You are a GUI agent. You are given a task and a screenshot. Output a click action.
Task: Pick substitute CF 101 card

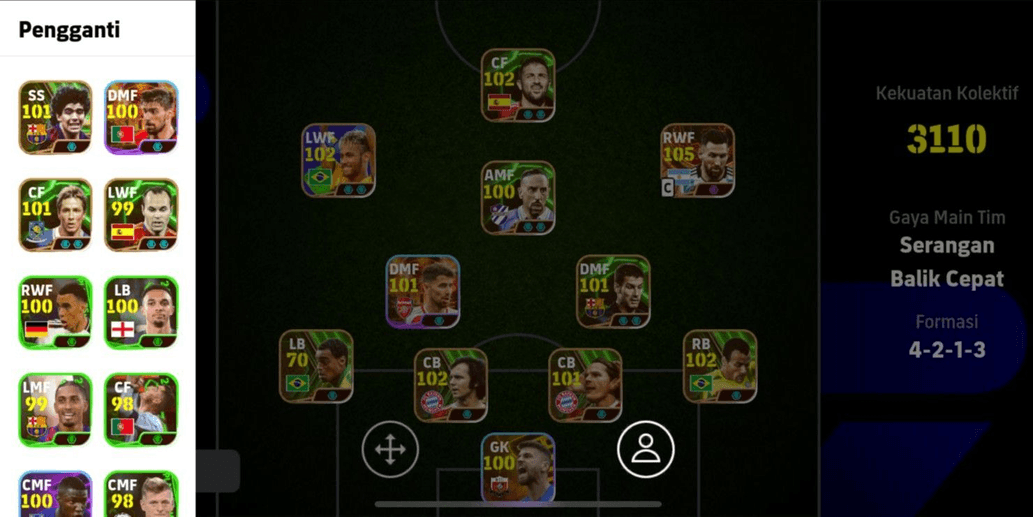coord(55,215)
